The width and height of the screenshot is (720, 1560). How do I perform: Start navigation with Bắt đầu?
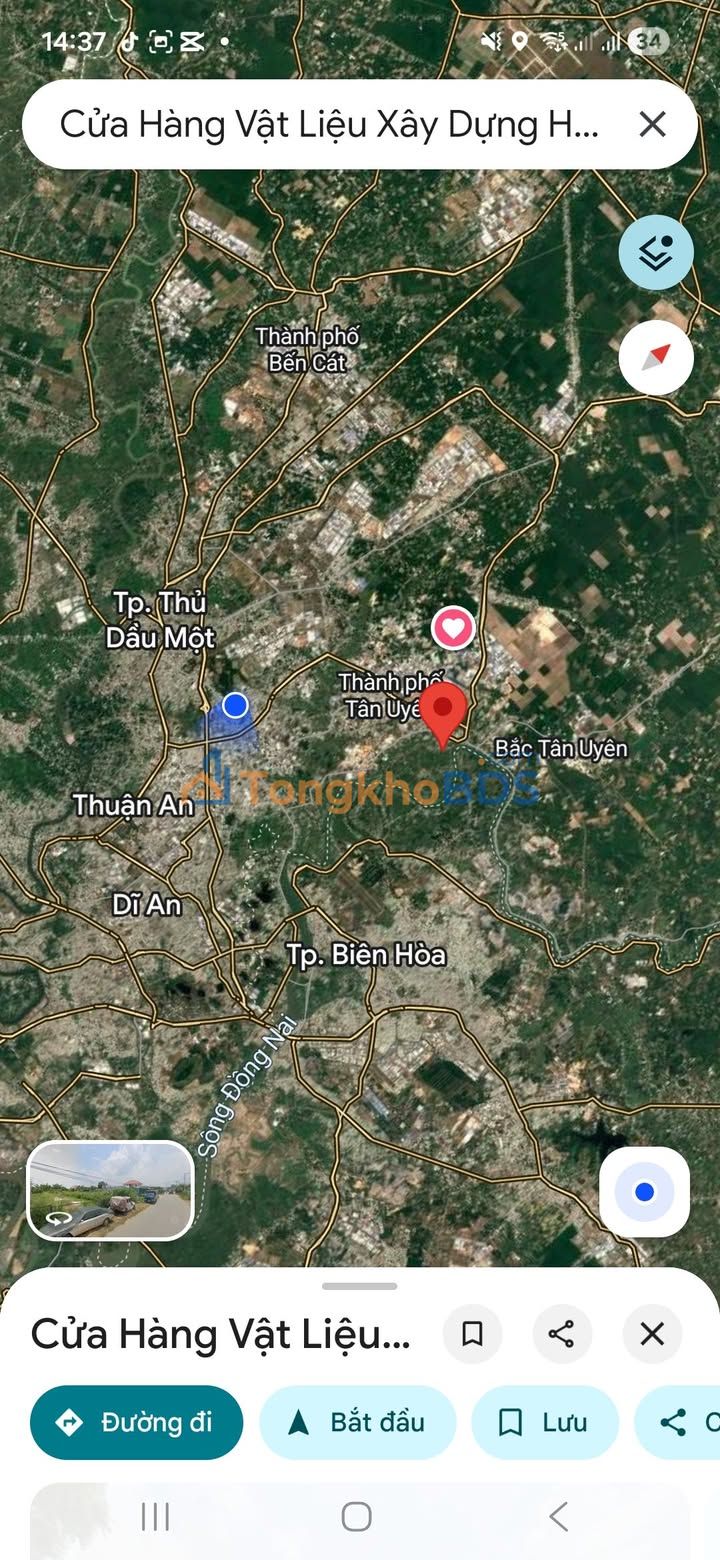pos(358,1422)
